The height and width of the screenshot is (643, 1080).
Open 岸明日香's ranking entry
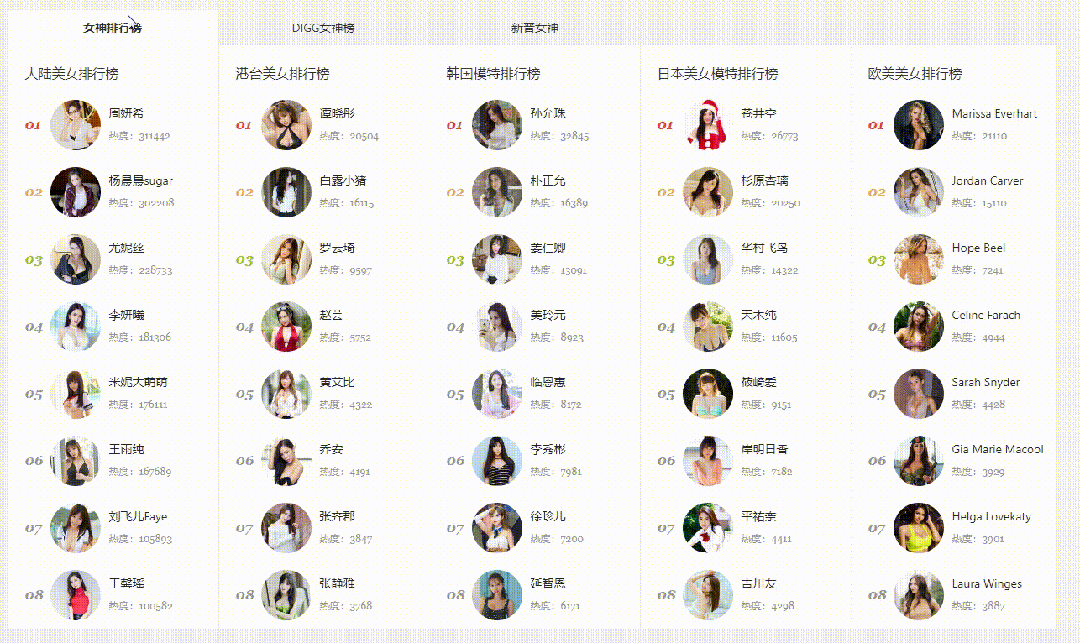click(x=765, y=449)
